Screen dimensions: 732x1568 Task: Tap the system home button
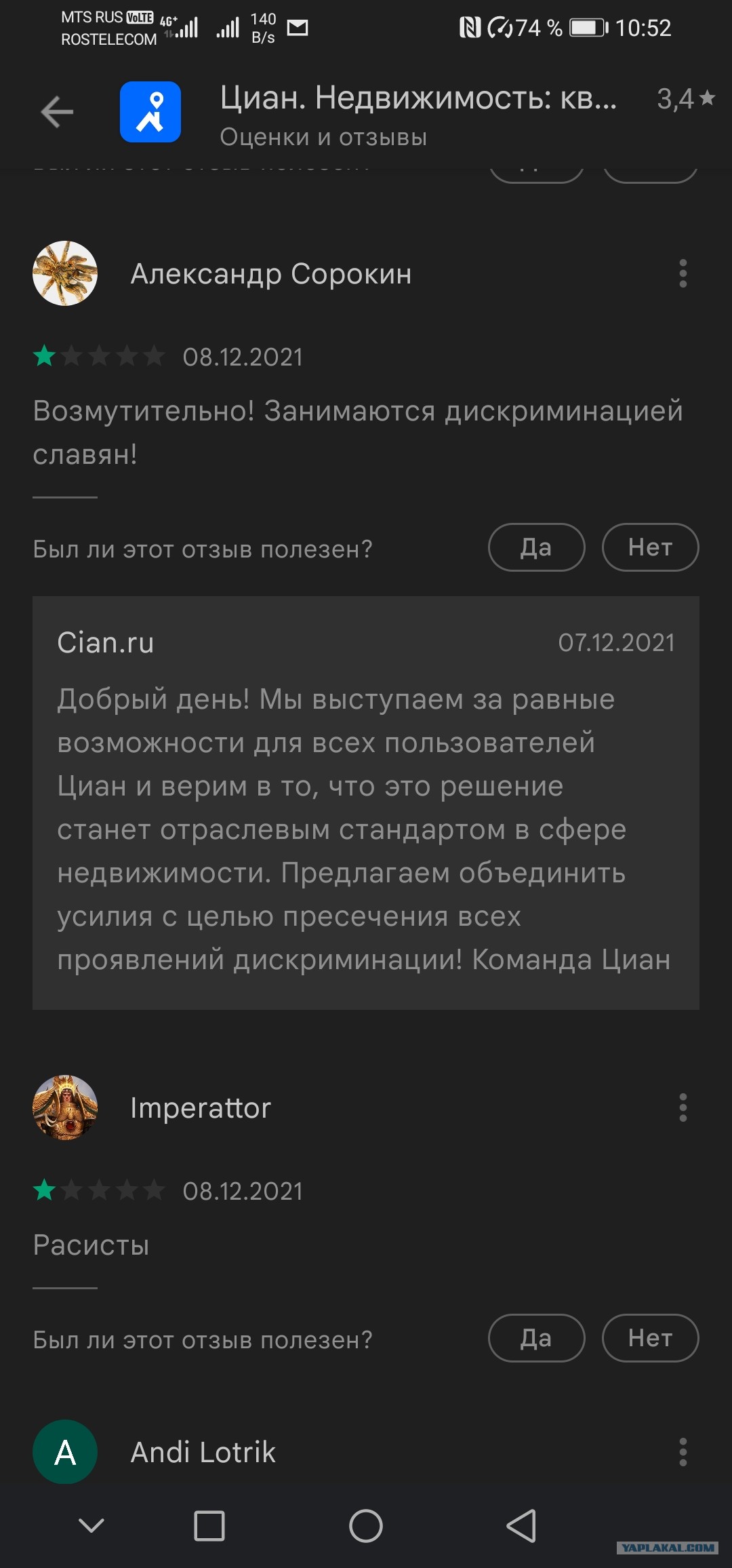(x=366, y=1526)
